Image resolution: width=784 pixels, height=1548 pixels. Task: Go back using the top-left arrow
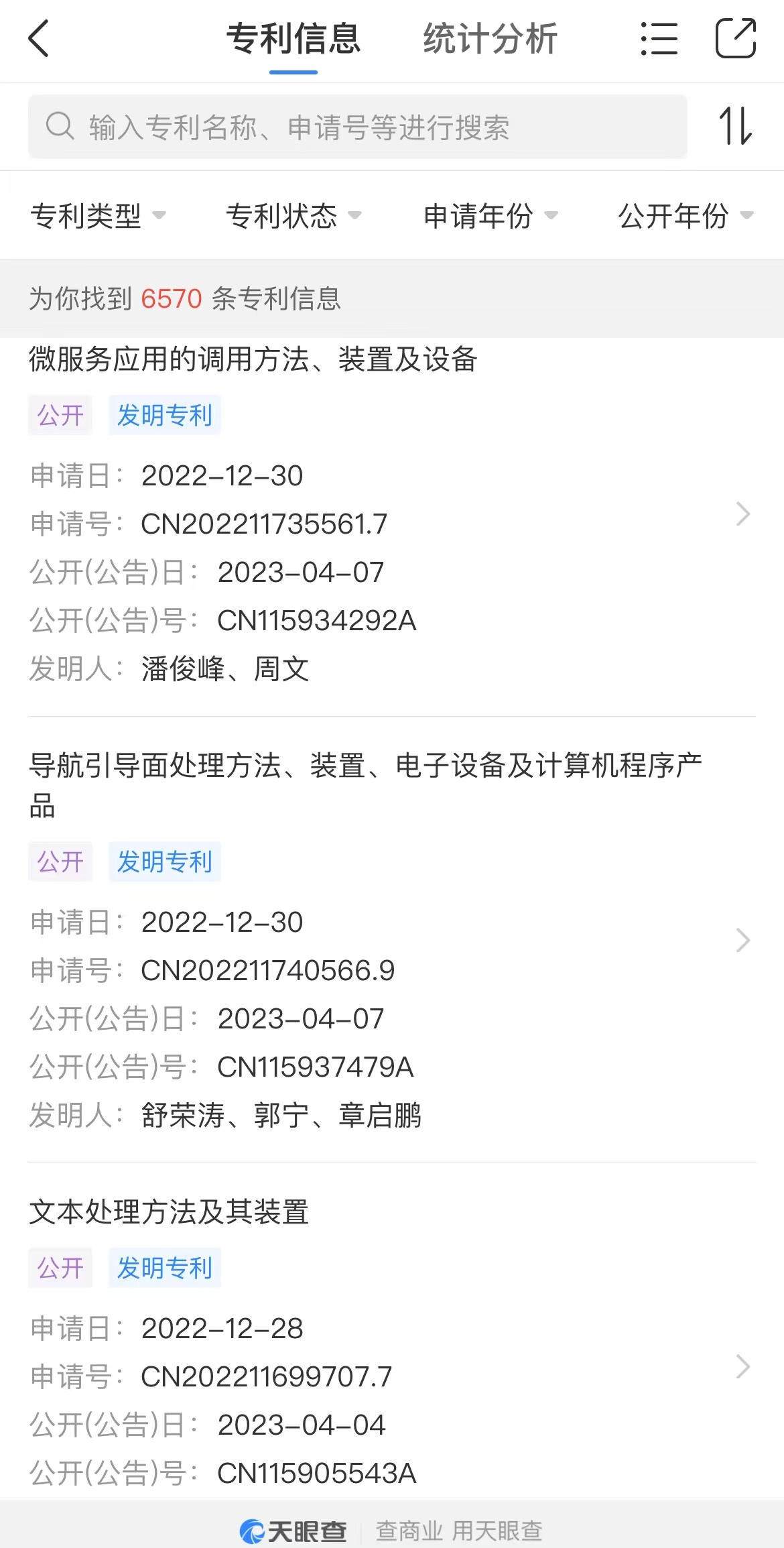tap(39, 38)
